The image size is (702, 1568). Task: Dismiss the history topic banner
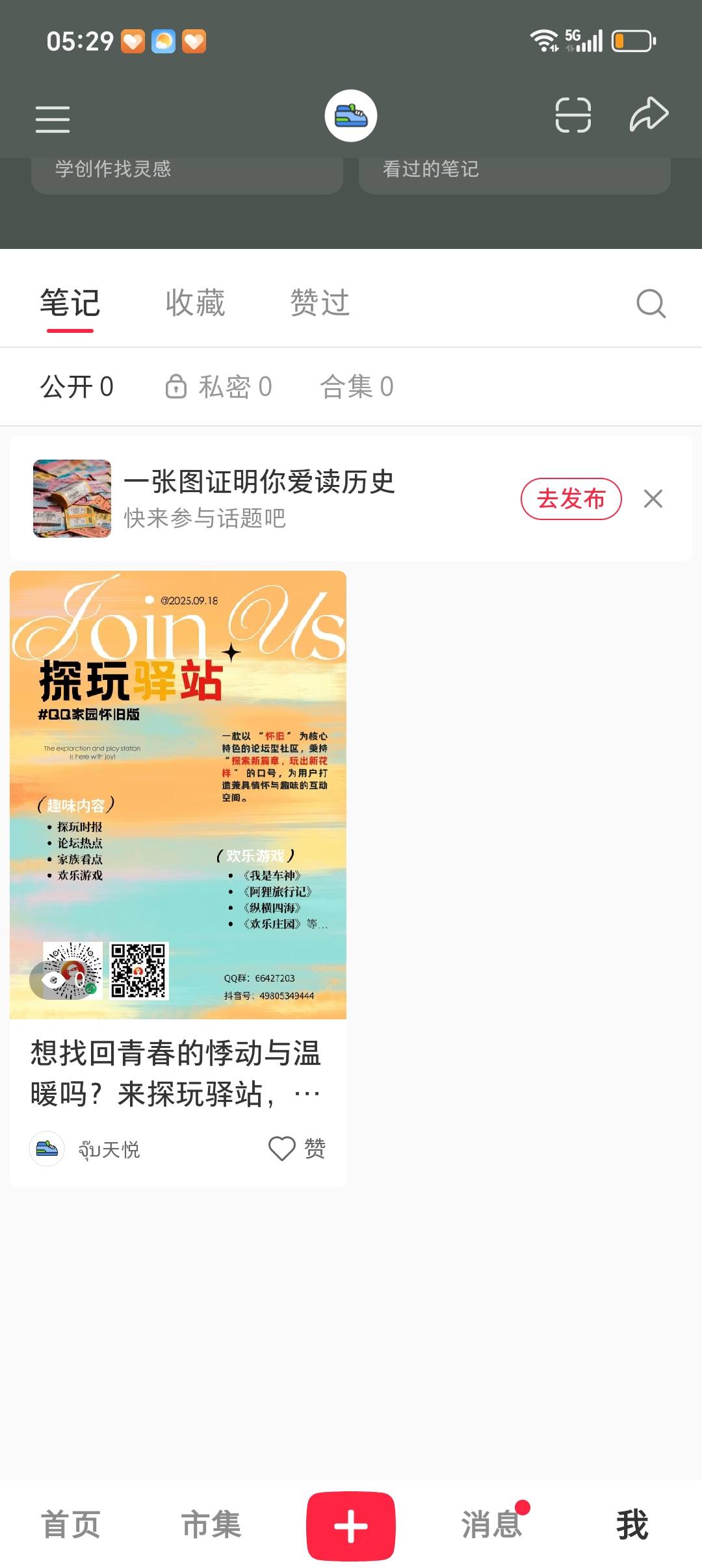[x=653, y=499]
